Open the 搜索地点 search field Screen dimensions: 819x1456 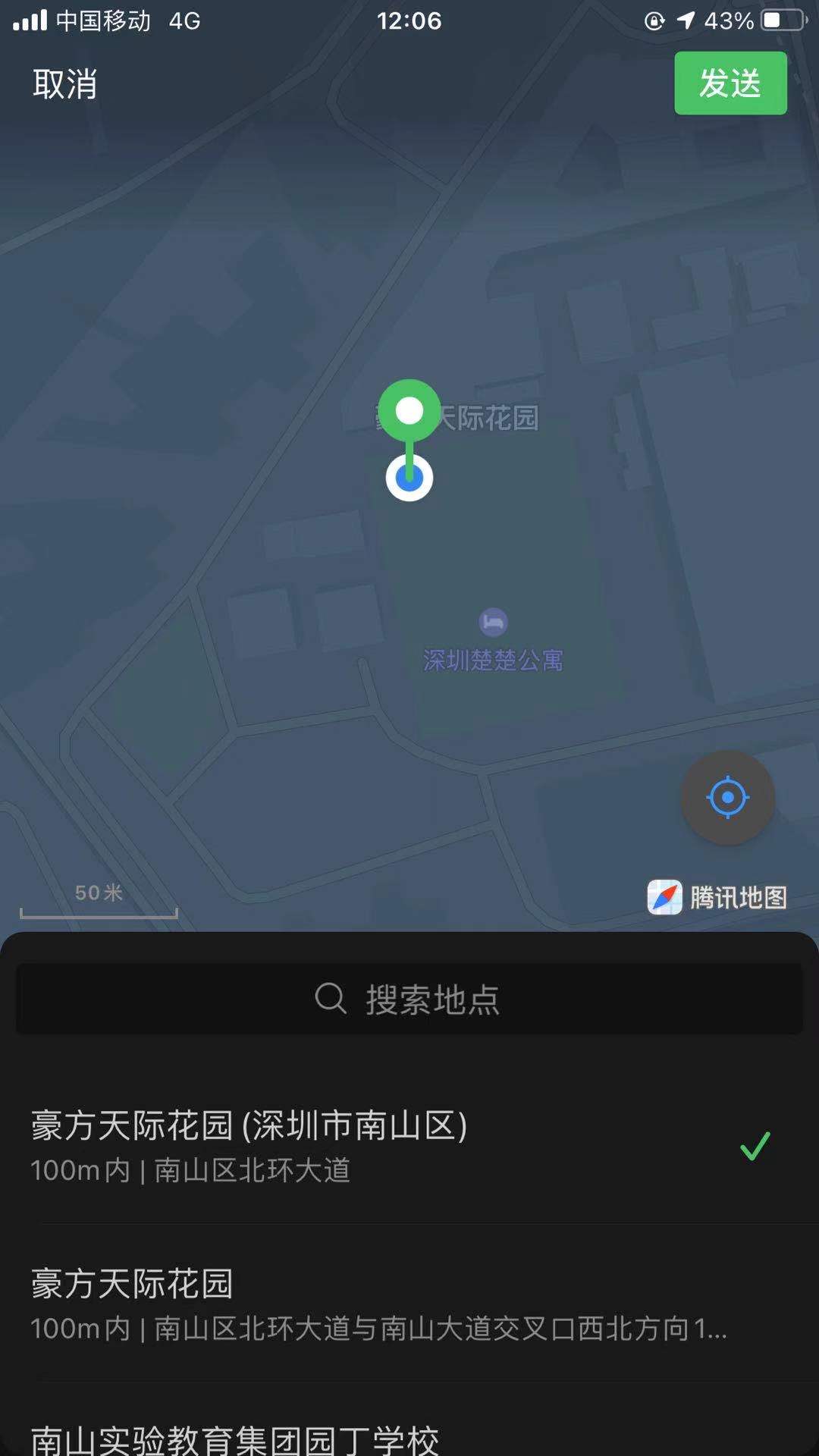409,999
